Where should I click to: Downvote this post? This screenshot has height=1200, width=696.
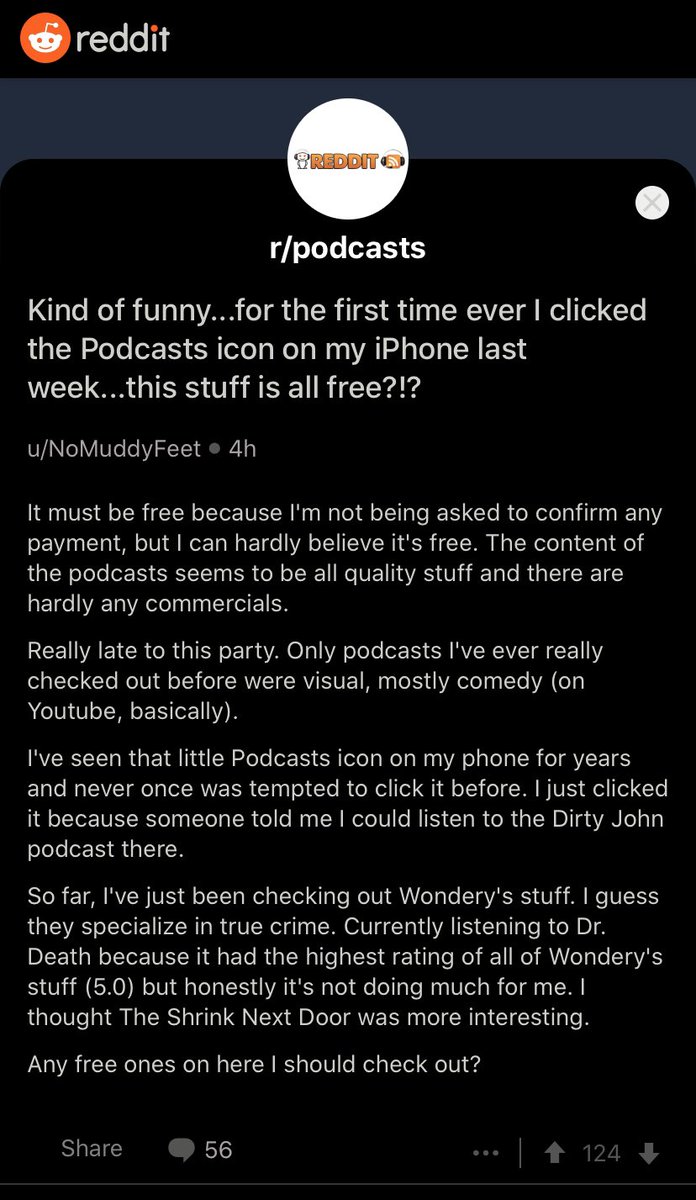pyautogui.click(x=649, y=1153)
